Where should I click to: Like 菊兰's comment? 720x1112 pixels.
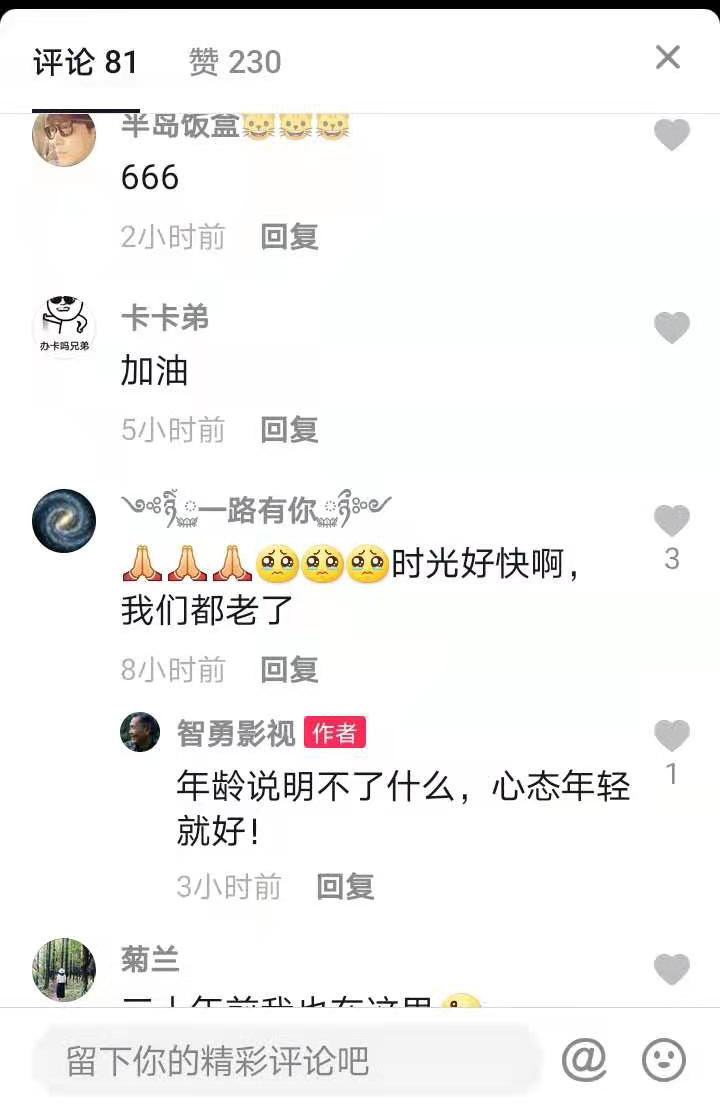point(672,969)
